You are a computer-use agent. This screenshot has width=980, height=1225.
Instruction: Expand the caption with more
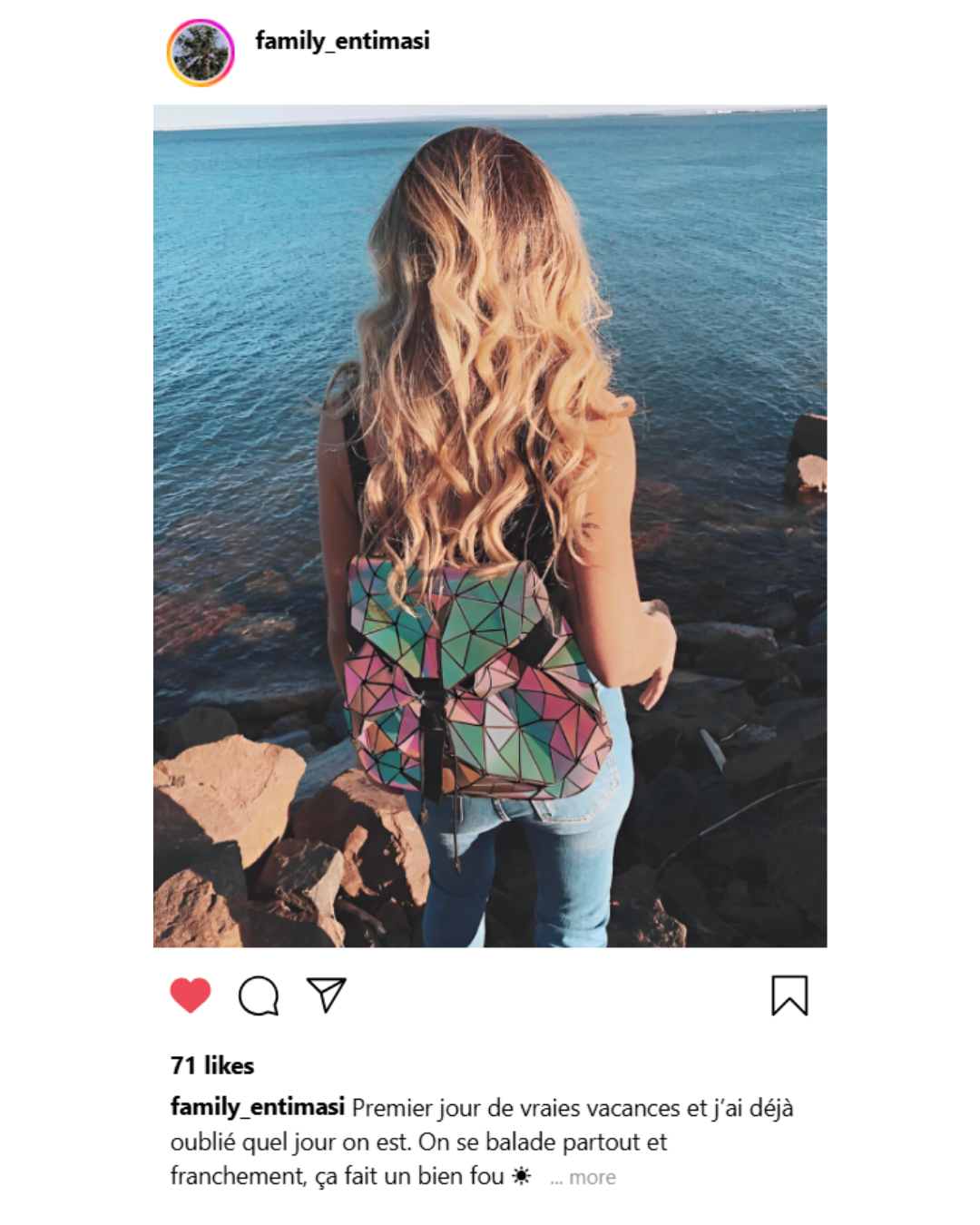click(x=592, y=1178)
